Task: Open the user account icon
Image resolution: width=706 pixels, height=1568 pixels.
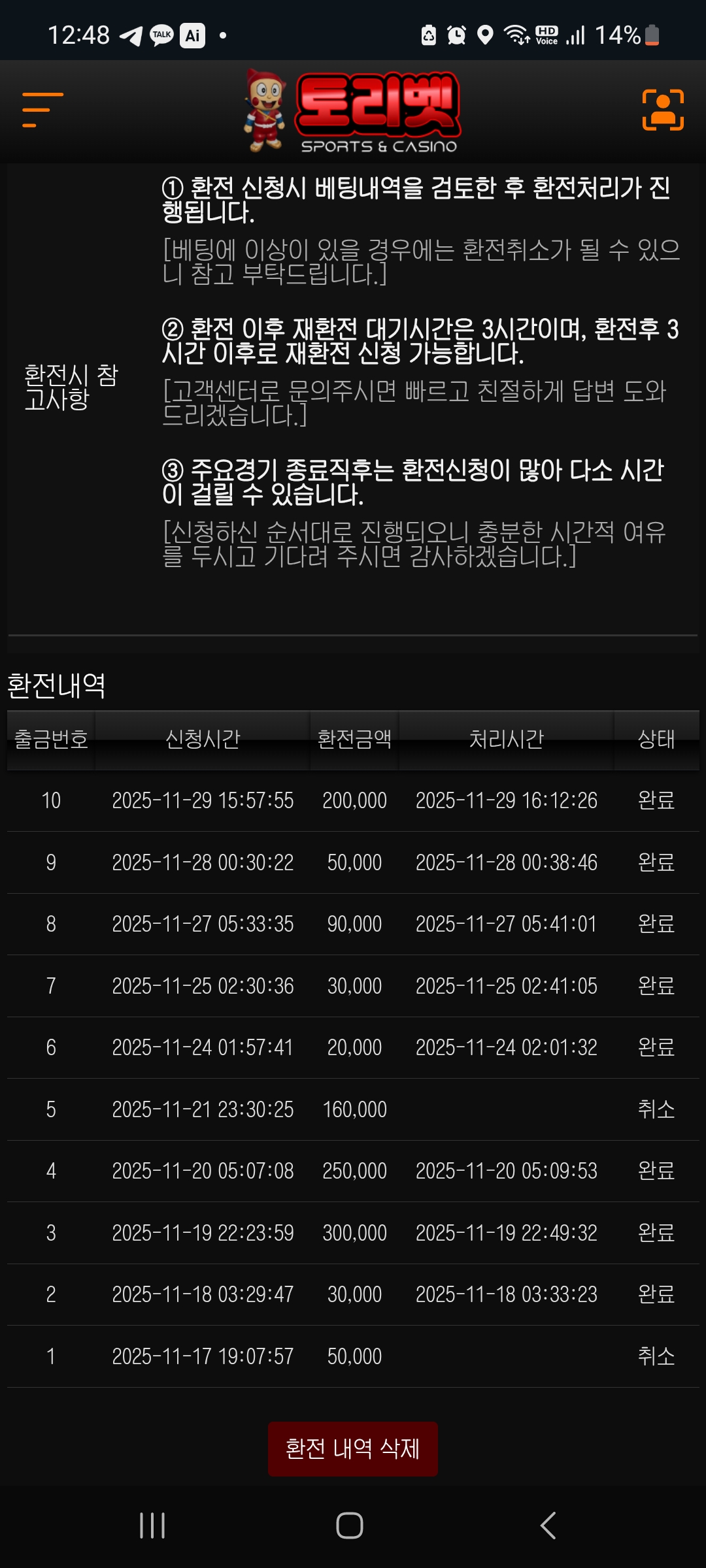Action: coord(663,110)
